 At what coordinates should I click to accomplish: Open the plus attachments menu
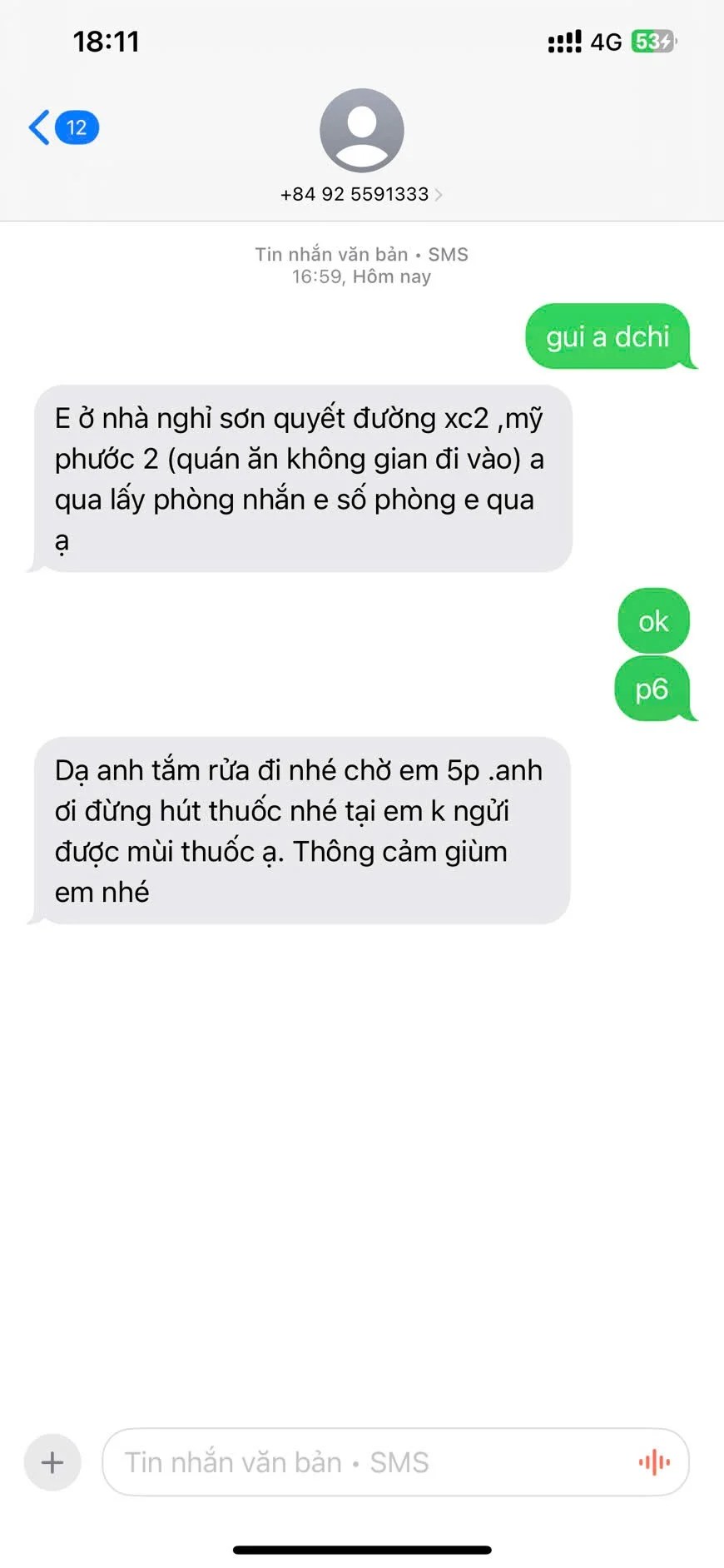click(x=52, y=1462)
